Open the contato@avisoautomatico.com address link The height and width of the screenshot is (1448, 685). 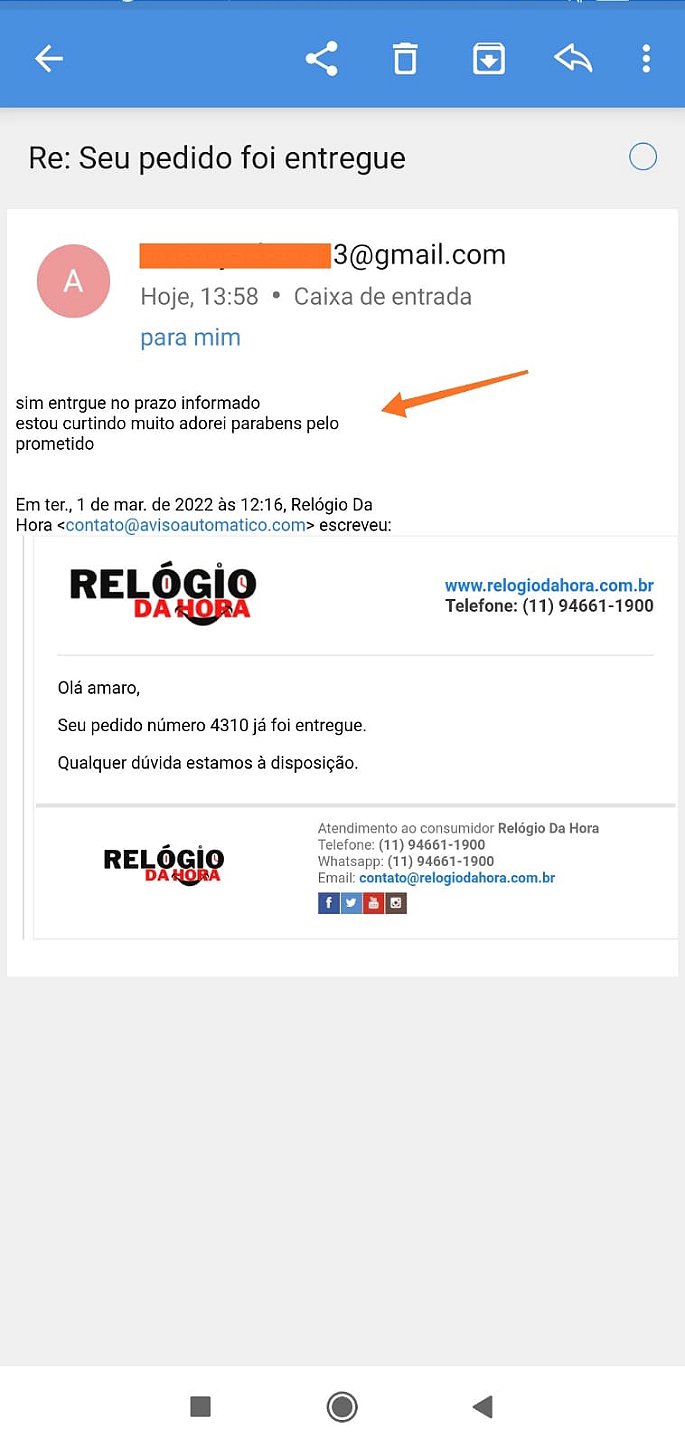coord(186,525)
